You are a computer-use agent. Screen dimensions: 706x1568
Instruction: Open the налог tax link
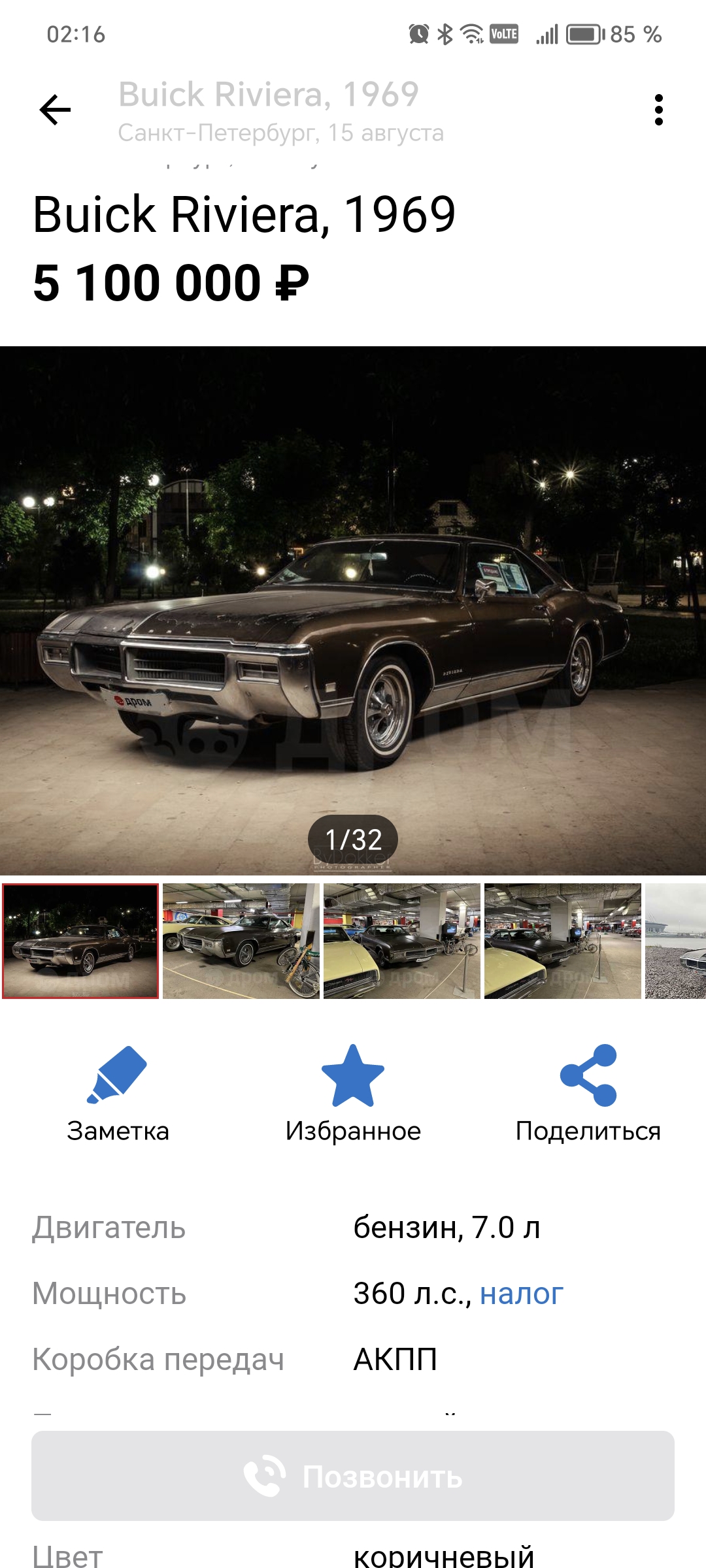521,1294
